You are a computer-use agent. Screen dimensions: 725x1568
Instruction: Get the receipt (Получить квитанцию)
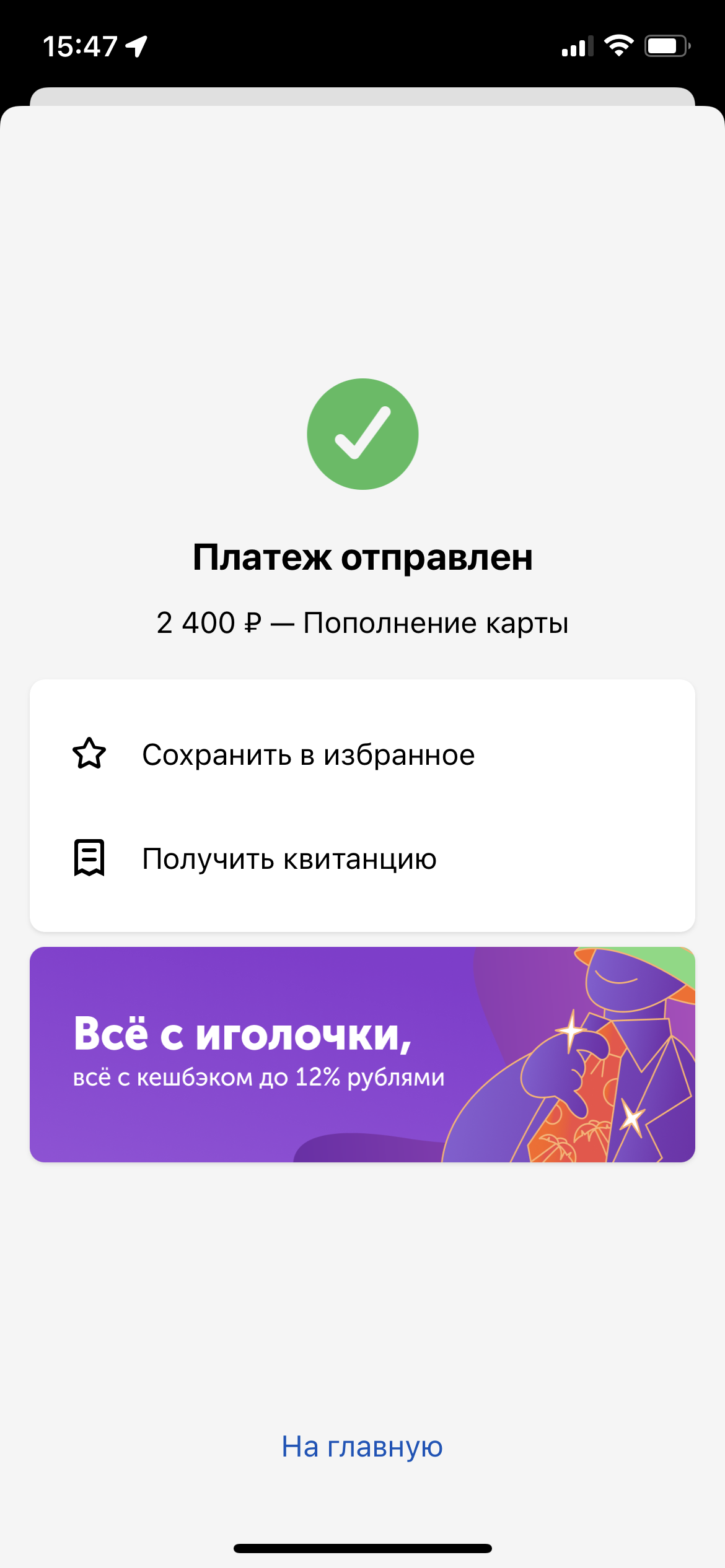click(289, 859)
